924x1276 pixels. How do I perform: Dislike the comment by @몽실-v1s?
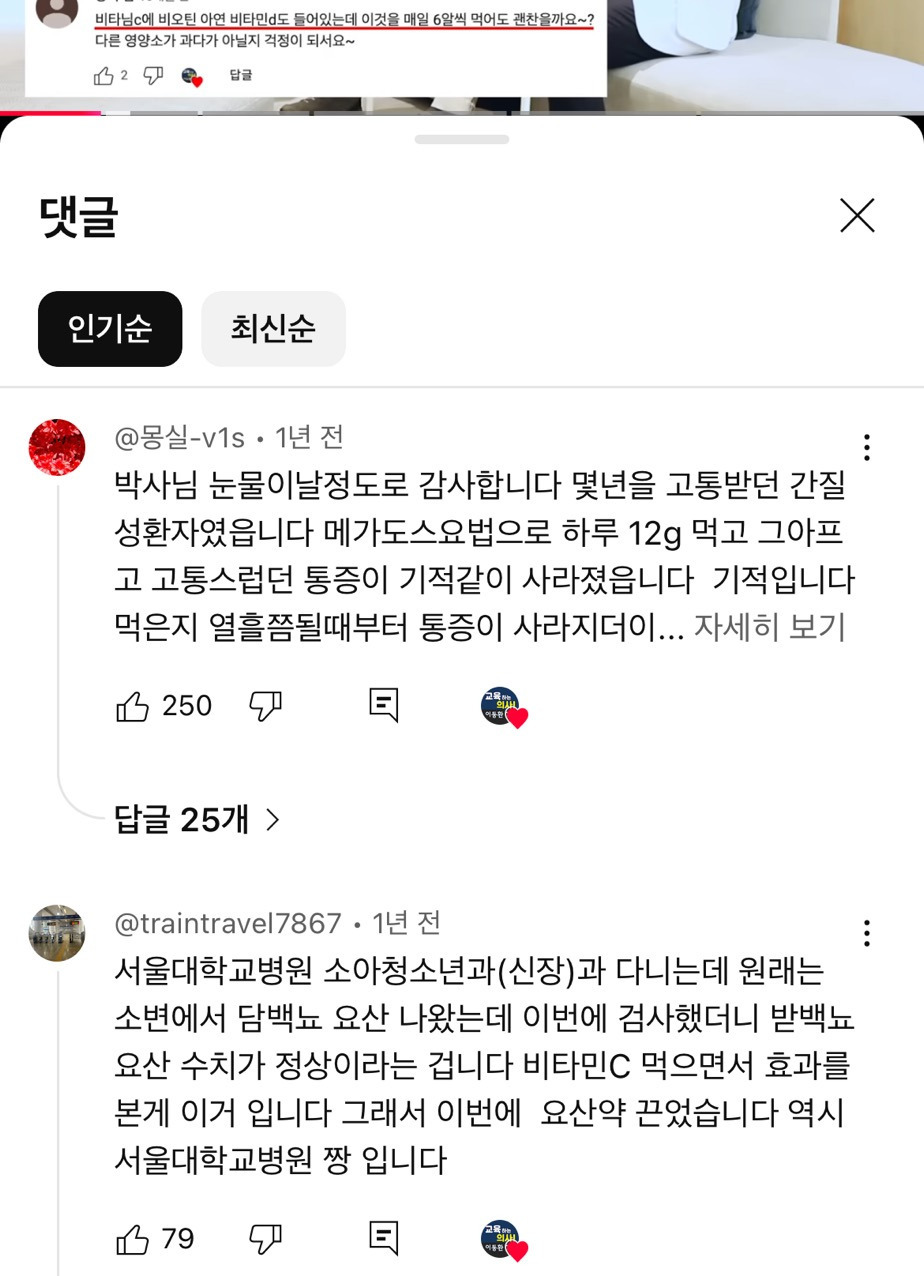click(265, 706)
